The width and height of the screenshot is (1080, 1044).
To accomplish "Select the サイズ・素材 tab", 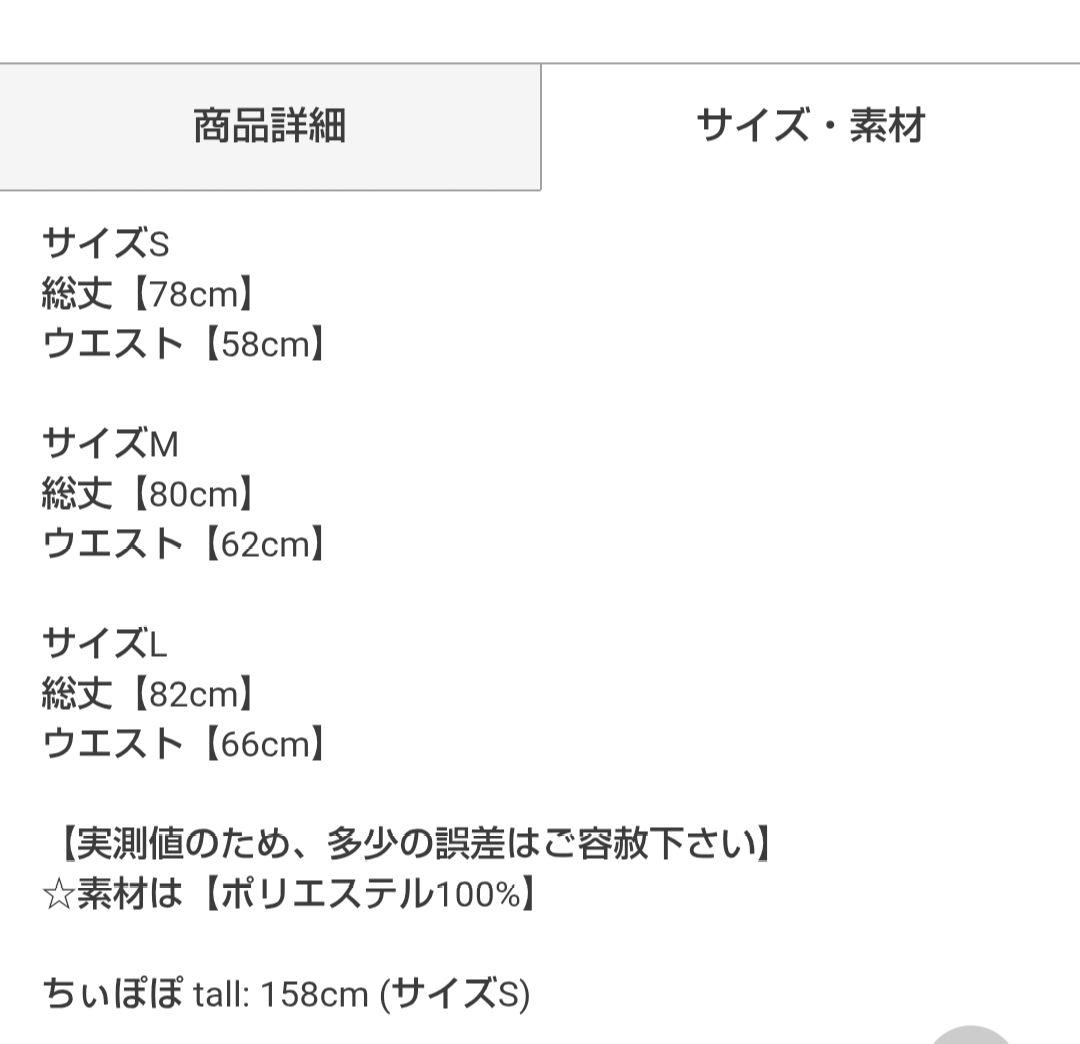I will pos(810,127).
